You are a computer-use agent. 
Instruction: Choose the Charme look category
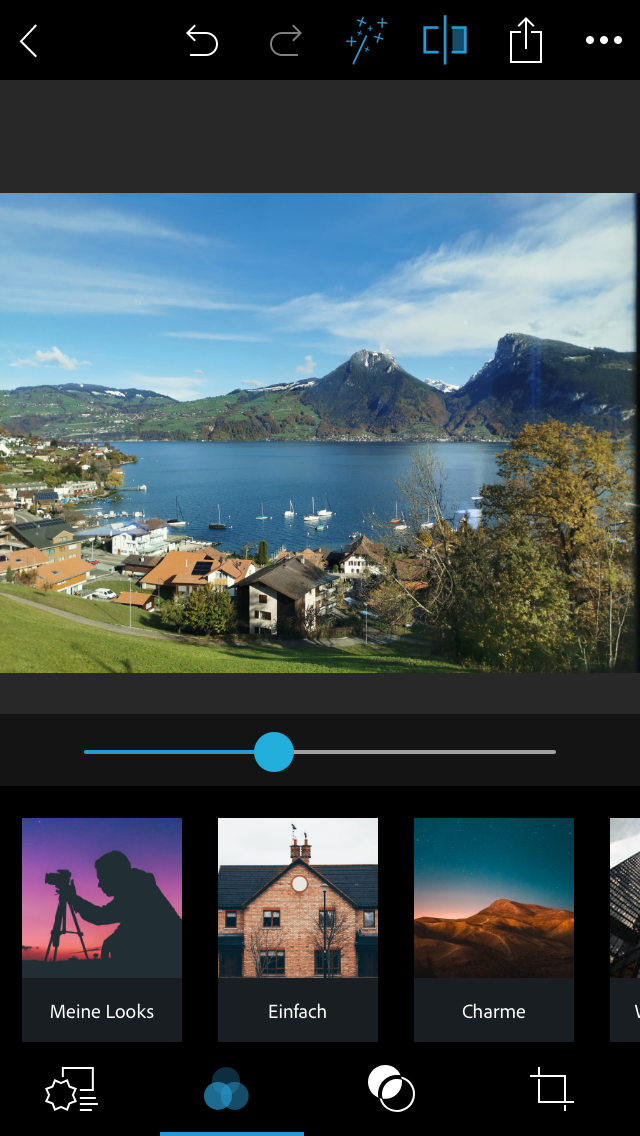pyautogui.click(x=494, y=929)
